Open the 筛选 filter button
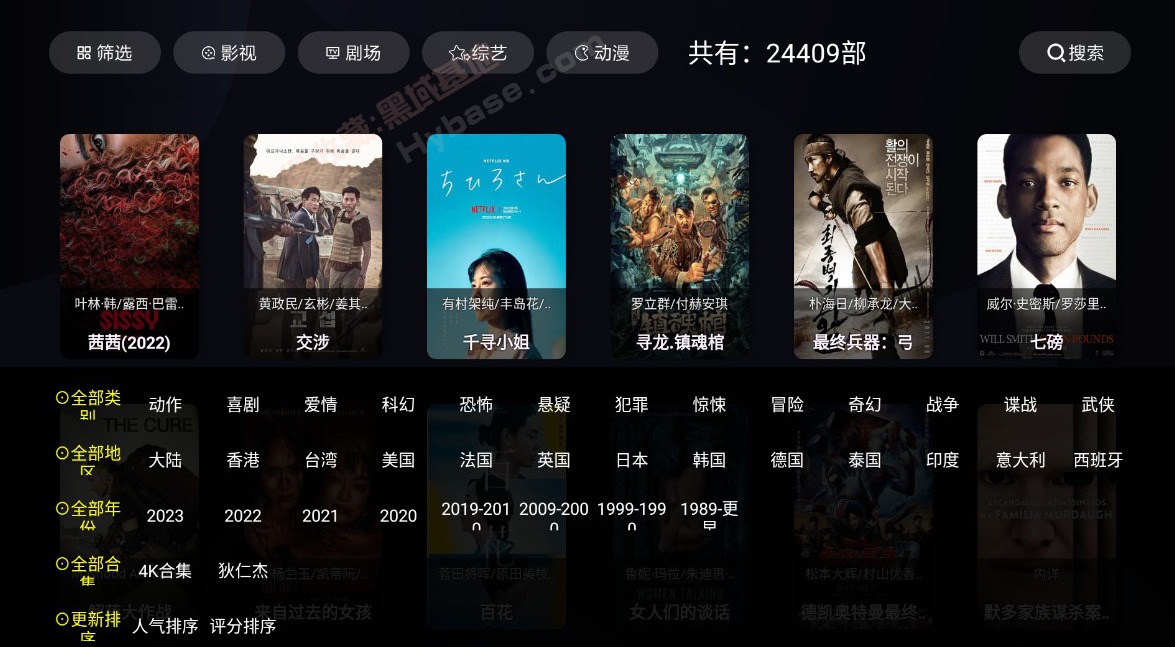 click(104, 53)
